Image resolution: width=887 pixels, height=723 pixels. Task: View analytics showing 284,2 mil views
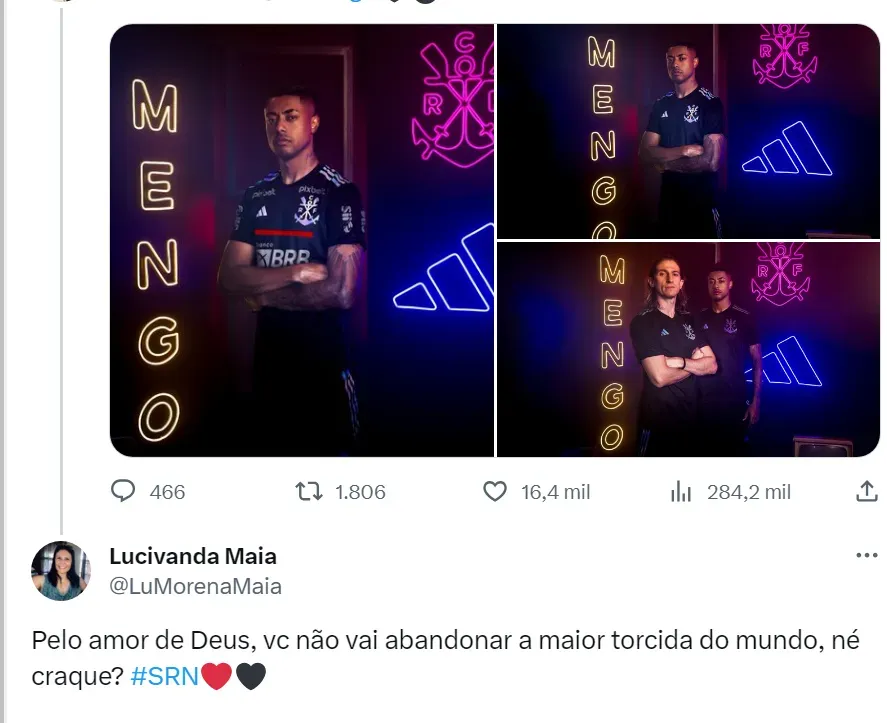(681, 491)
